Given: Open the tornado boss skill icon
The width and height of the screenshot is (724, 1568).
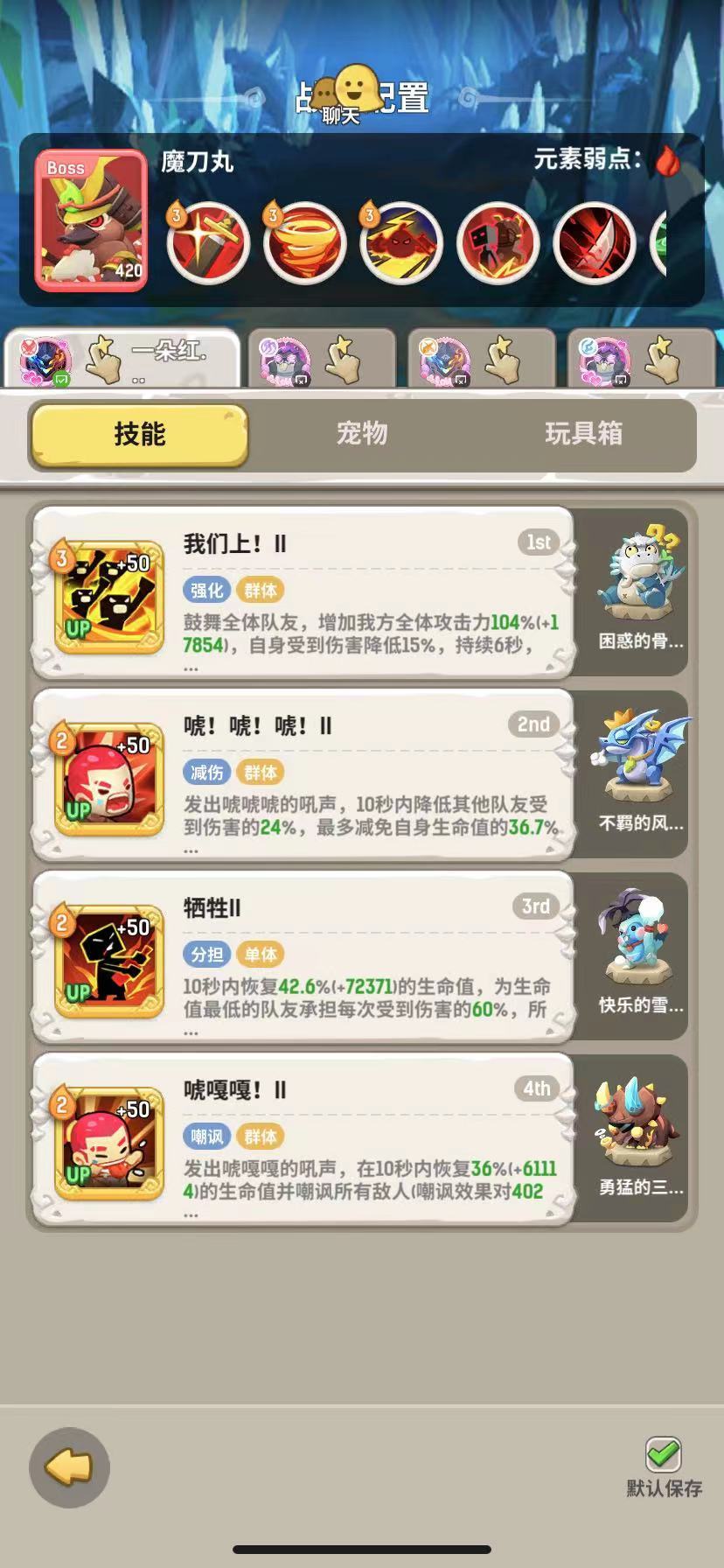Looking at the screenshot, I should pyautogui.click(x=305, y=244).
